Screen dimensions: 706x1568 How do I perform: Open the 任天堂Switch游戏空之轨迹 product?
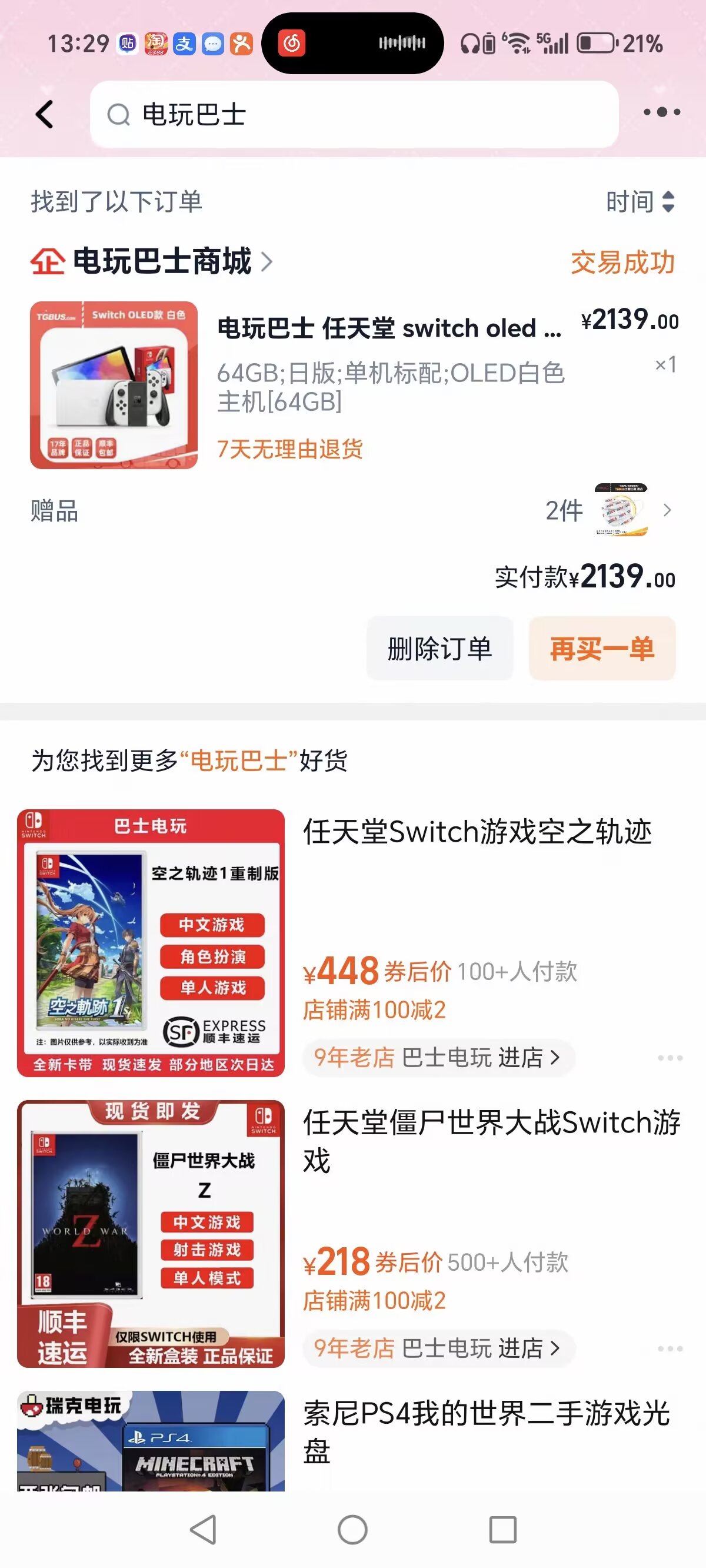coord(477,832)
